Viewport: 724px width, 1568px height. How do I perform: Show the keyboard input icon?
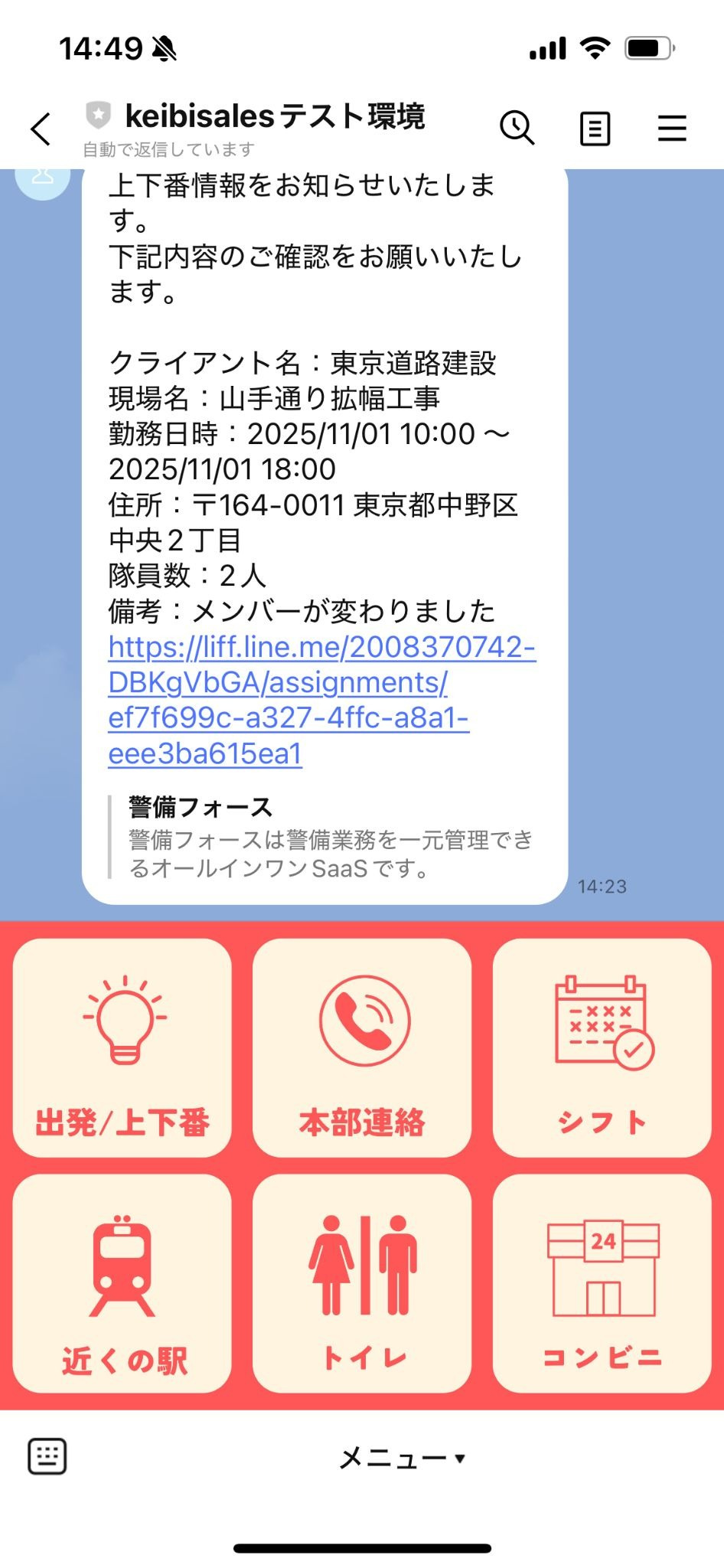48,1459
